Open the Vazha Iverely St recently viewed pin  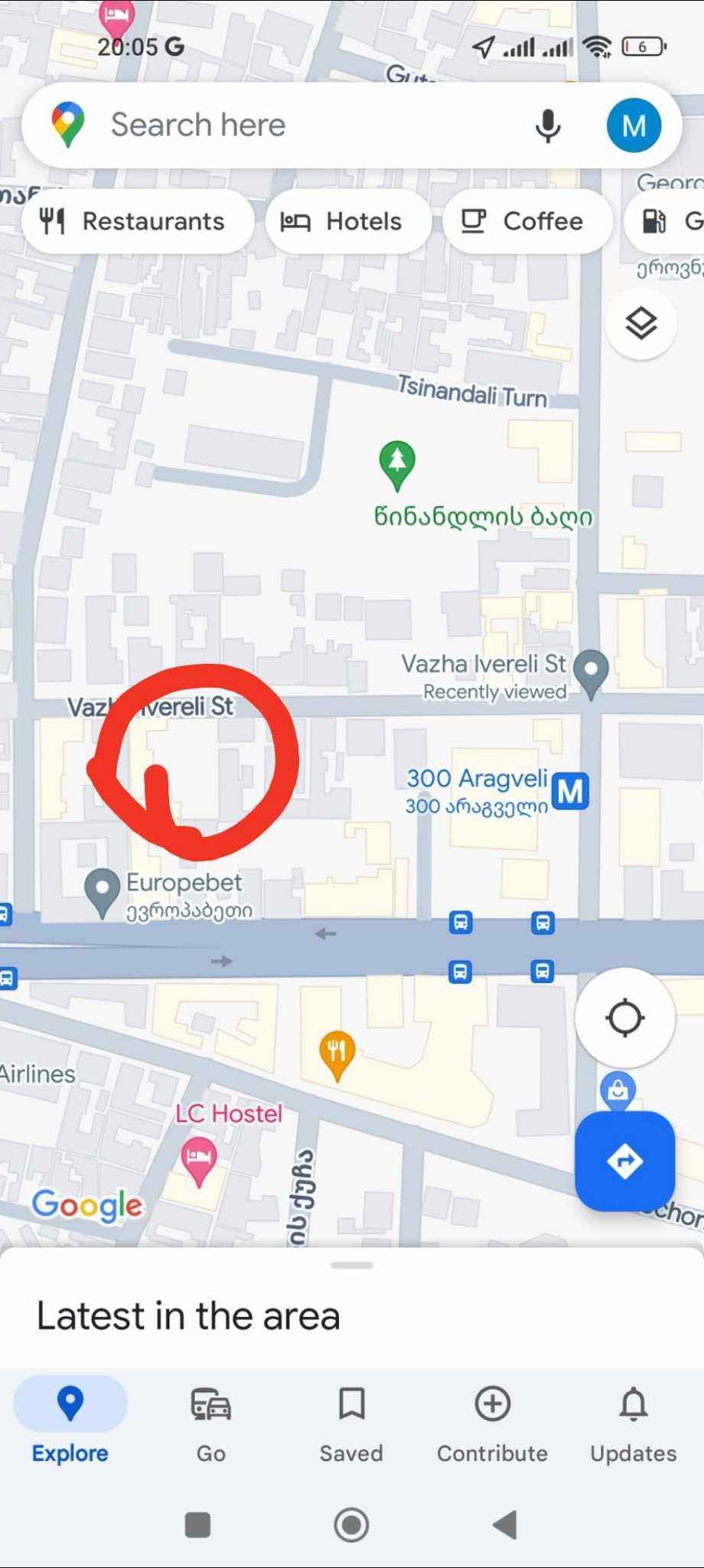tap(591, 675)
